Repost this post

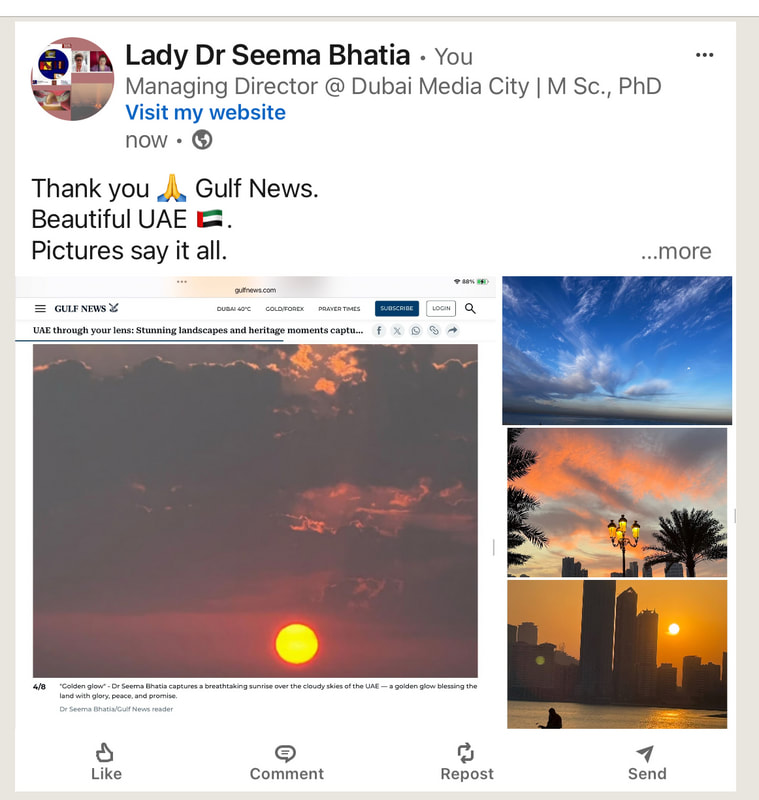pyautogui.click(x=467, y=762)
